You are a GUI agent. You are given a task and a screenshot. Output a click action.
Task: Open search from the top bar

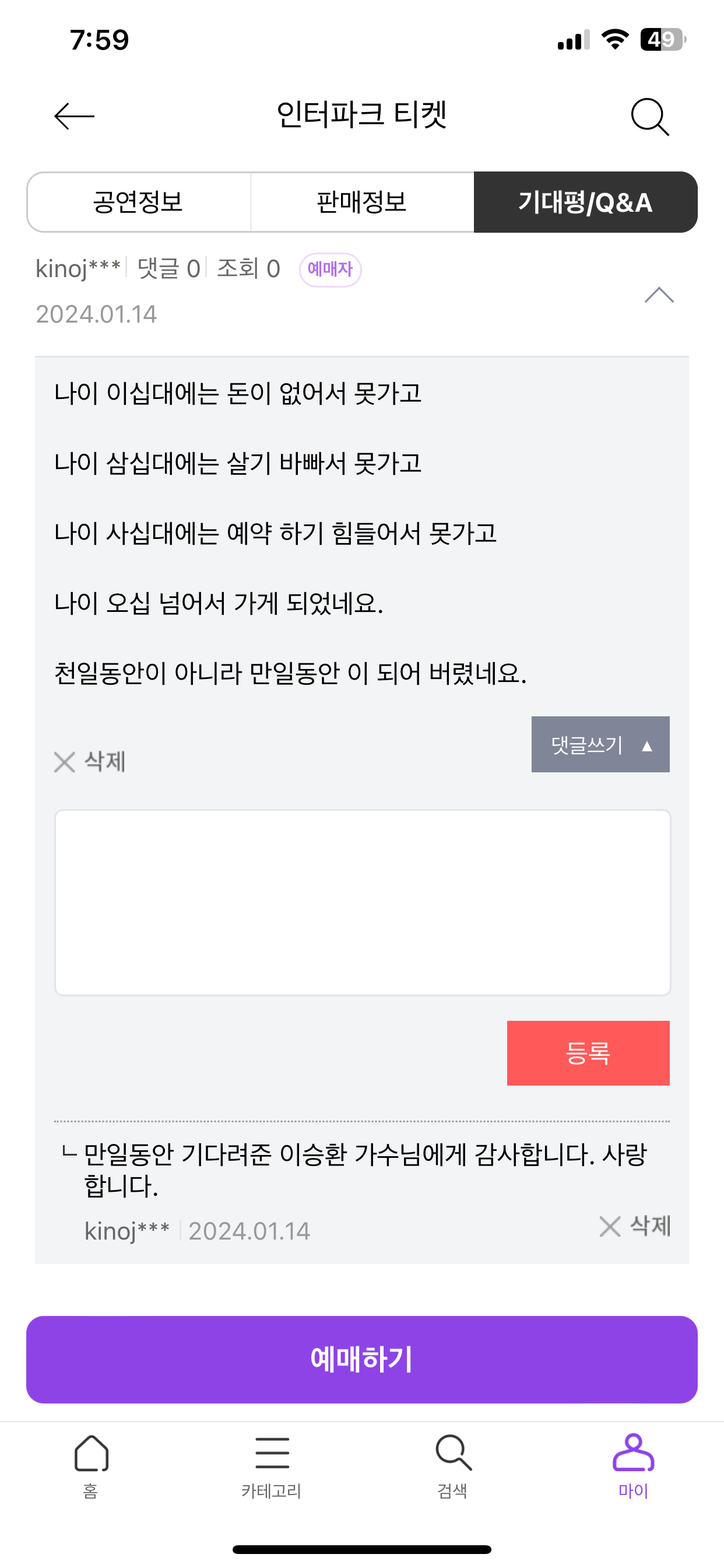pos(649,116)
